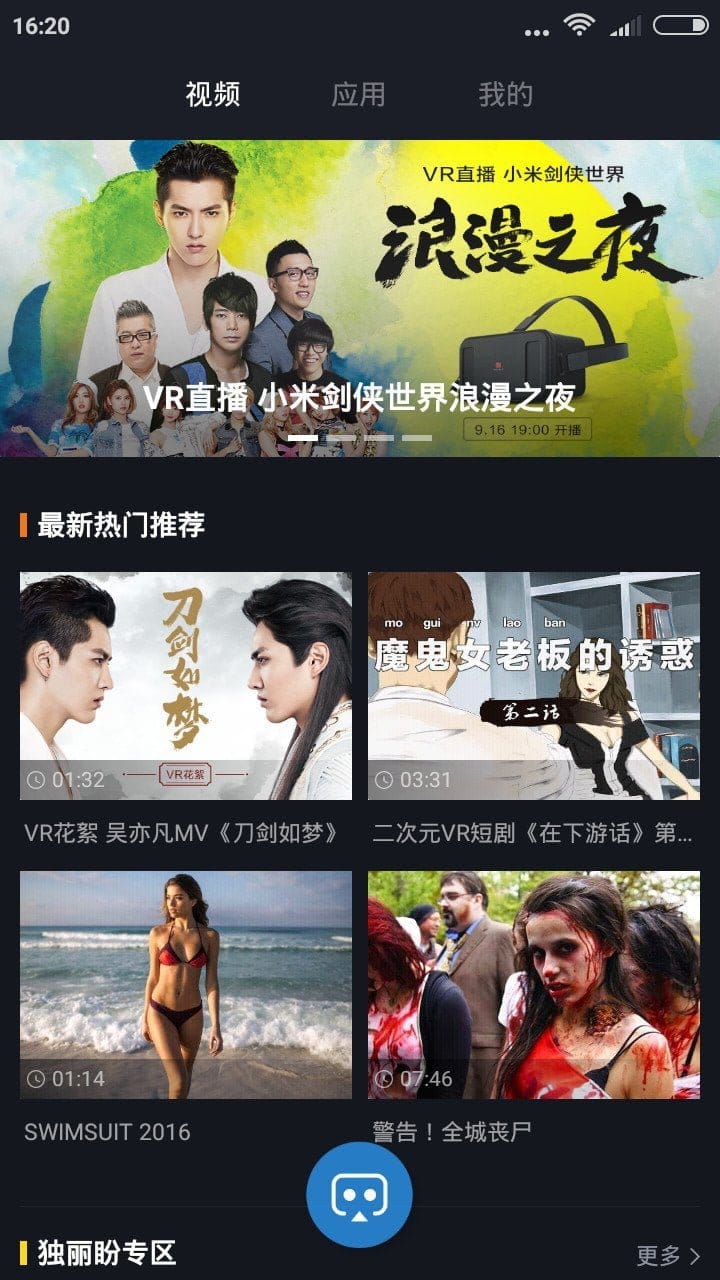Viewport: 720px width, 1280px height.
Task: Show 更多 in the 独丽盼专区 section
Action: (668, 1255)
